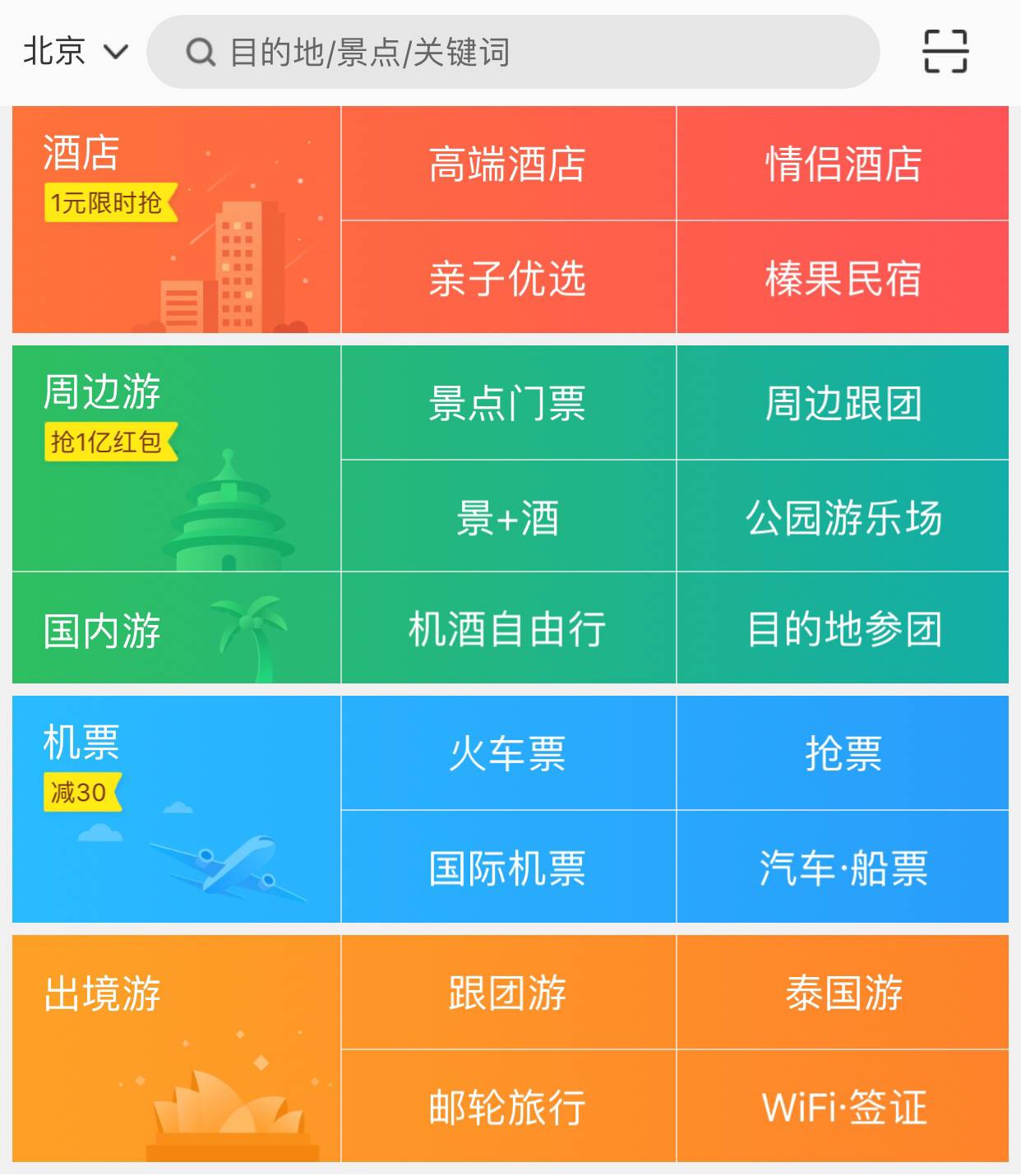Open 榛果民宿
This screenshot has width=1021, height=1176.
843,277
